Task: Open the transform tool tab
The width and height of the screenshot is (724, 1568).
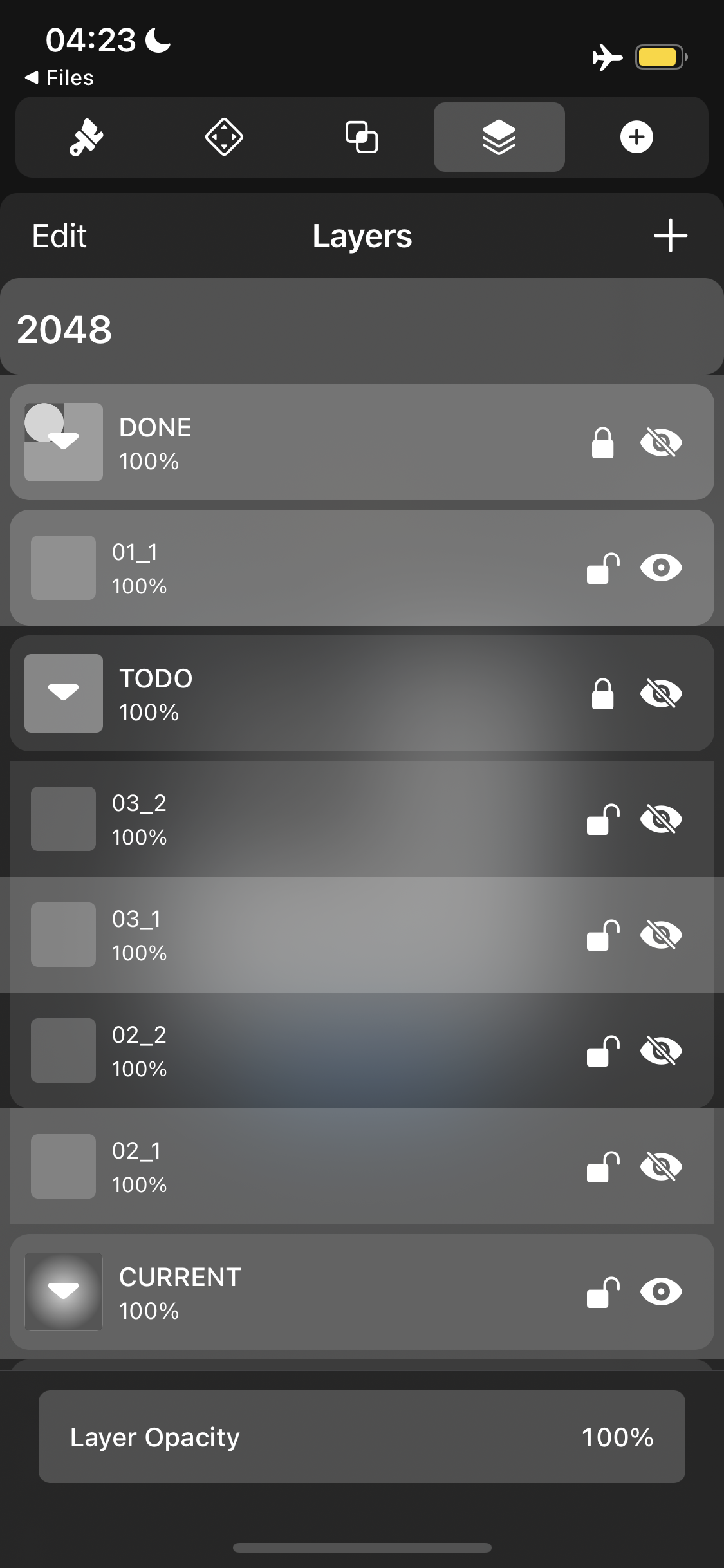Action: tap(224, 137)
